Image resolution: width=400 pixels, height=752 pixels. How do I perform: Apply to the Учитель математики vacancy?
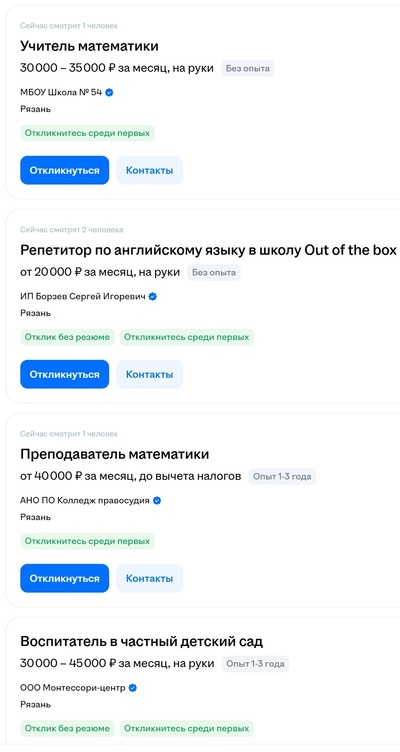(64, 170)
